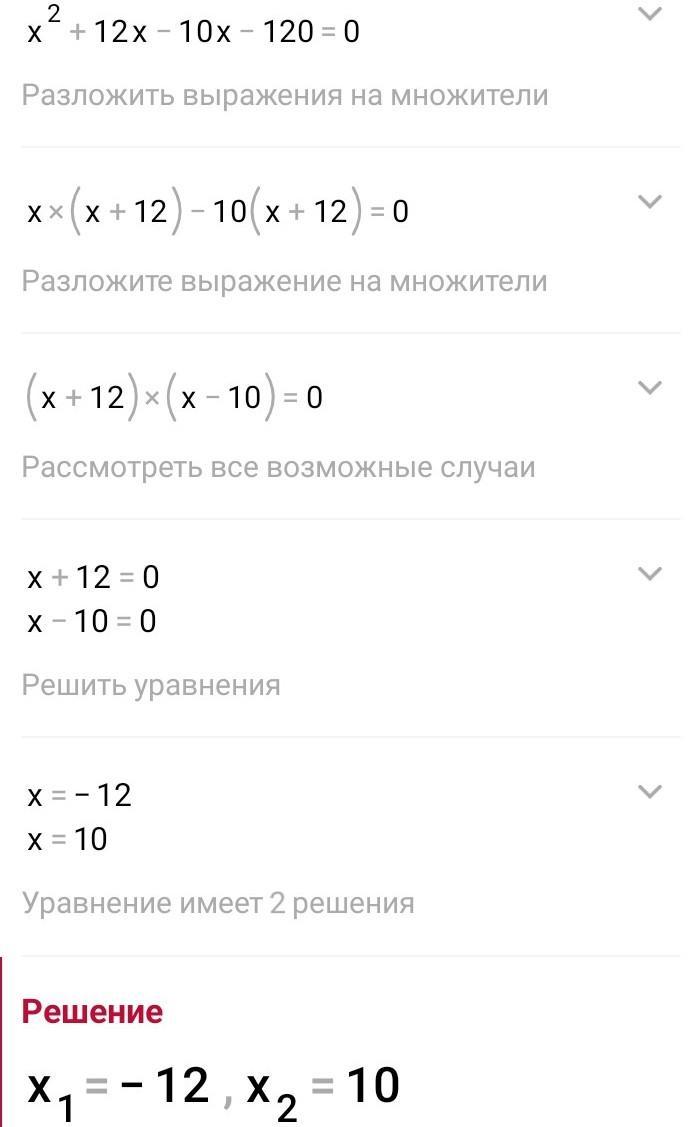Expand the step (x + 12)×(x − 10) = 0
This screenshot has height=1127, width=690.
(650, 387)
